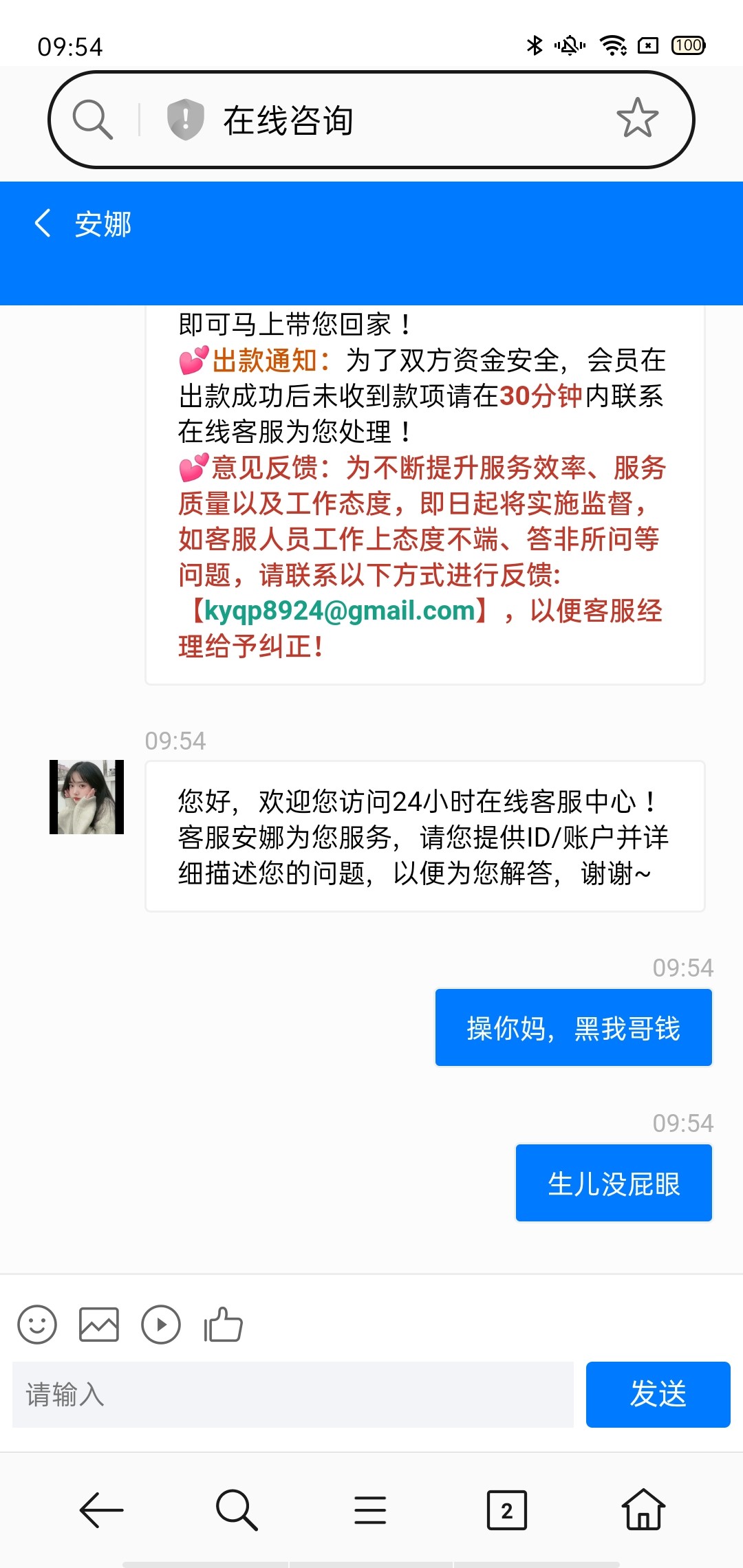Tap the search icon in the address bar
The image size is (743, 1568).
(x=93, y=120)
